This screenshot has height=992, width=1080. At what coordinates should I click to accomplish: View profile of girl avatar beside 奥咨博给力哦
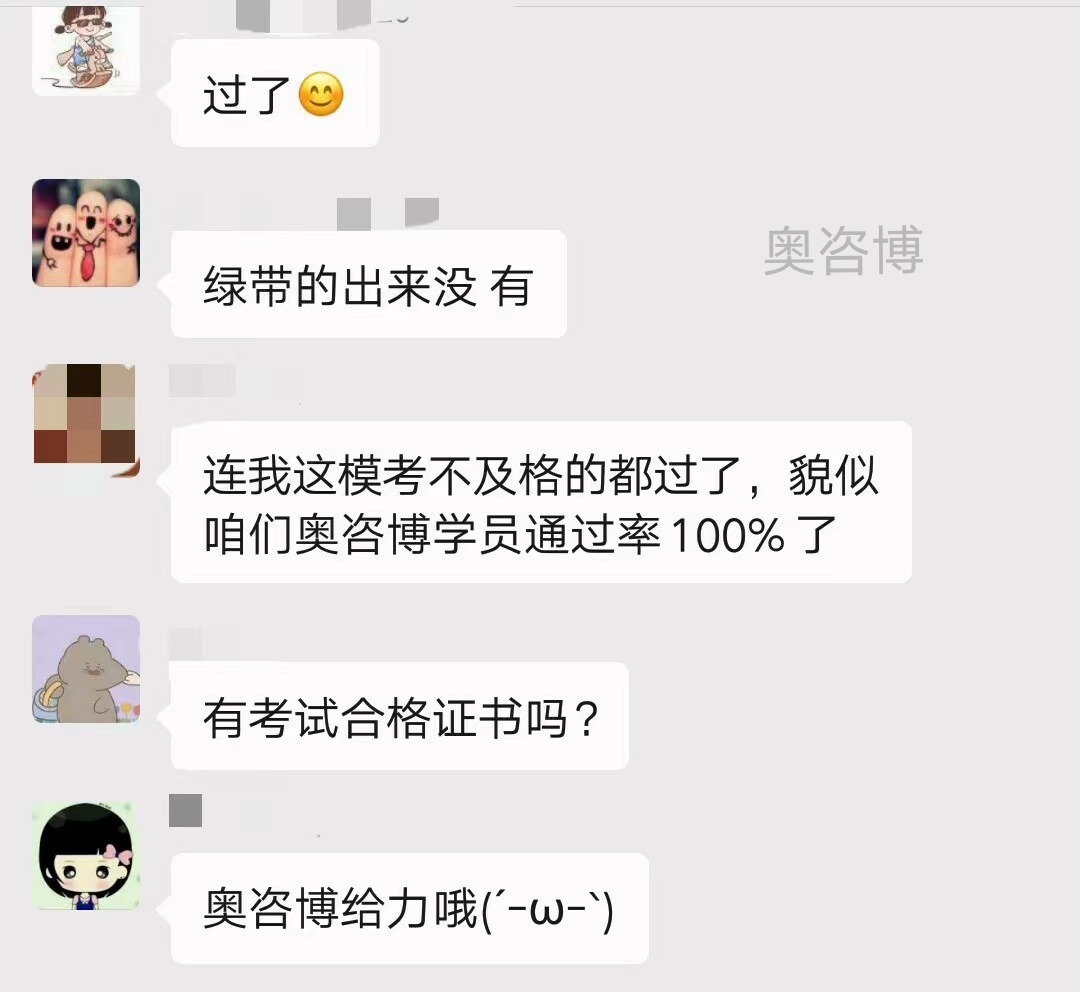[x=86, y=856]
